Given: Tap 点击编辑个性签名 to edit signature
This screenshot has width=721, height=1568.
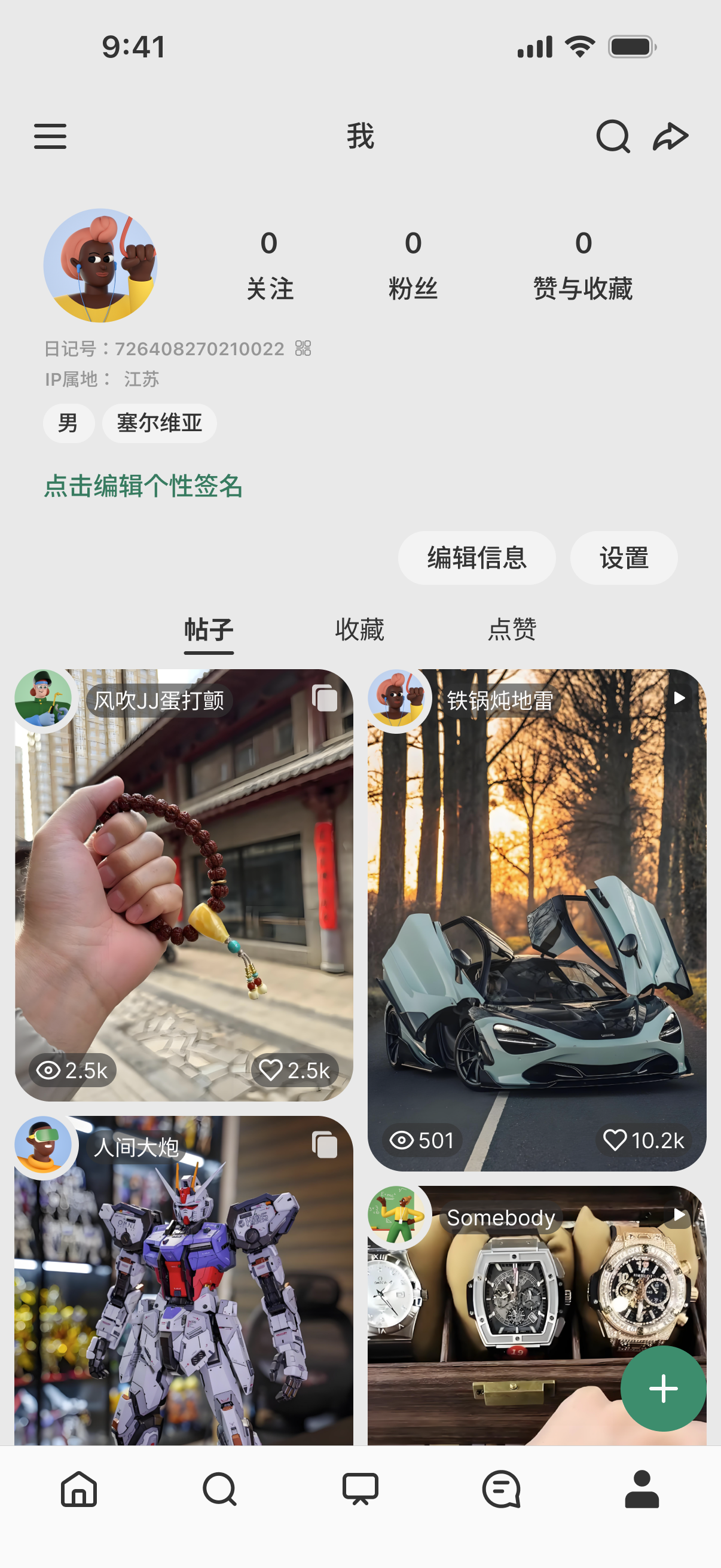Looking at the screenshot, I should click(x=143, y=486).
